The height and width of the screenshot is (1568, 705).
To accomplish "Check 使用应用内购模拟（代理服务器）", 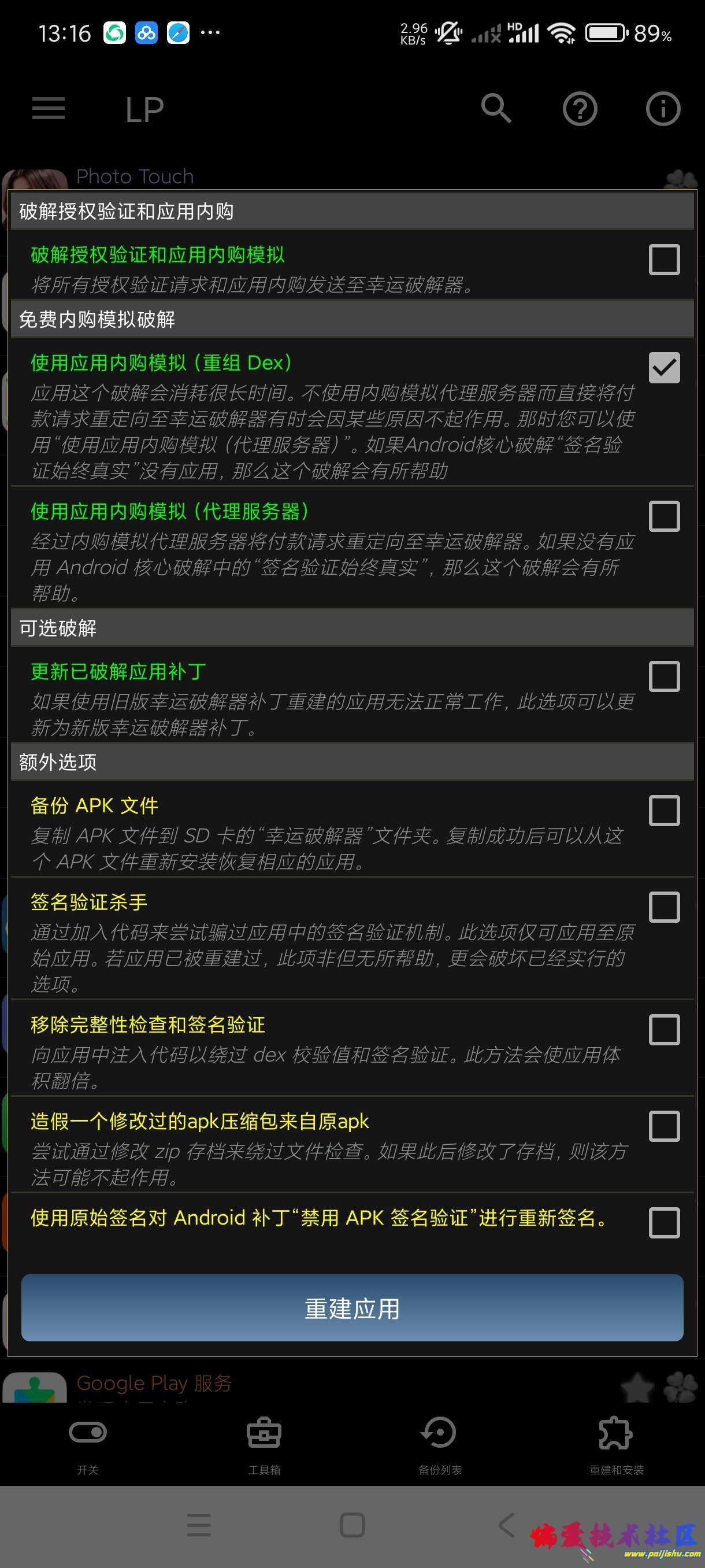I will pos(663,516).
